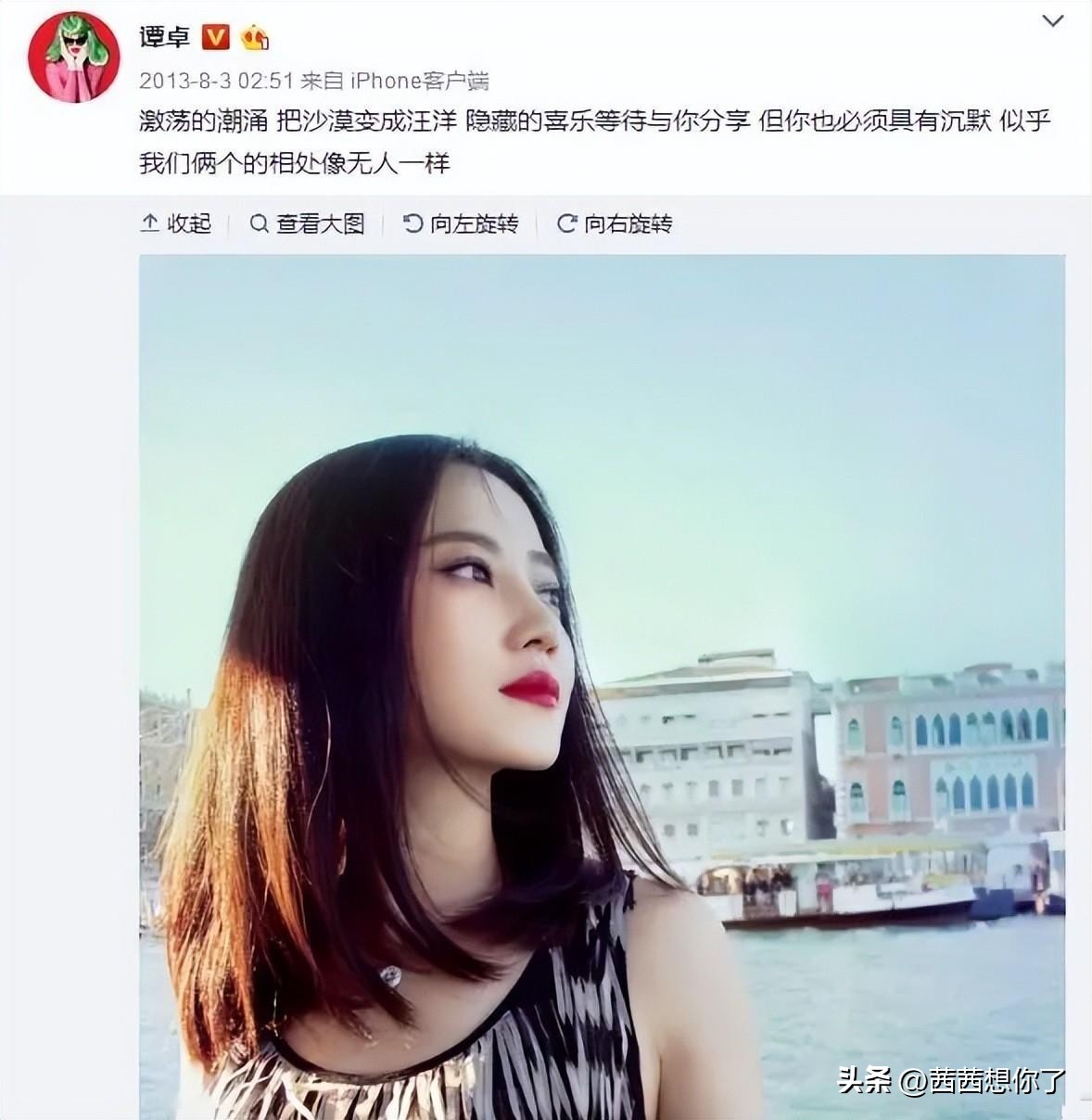View the full-size image via 查看大图

pyautogui.click(x=308, y=223)
